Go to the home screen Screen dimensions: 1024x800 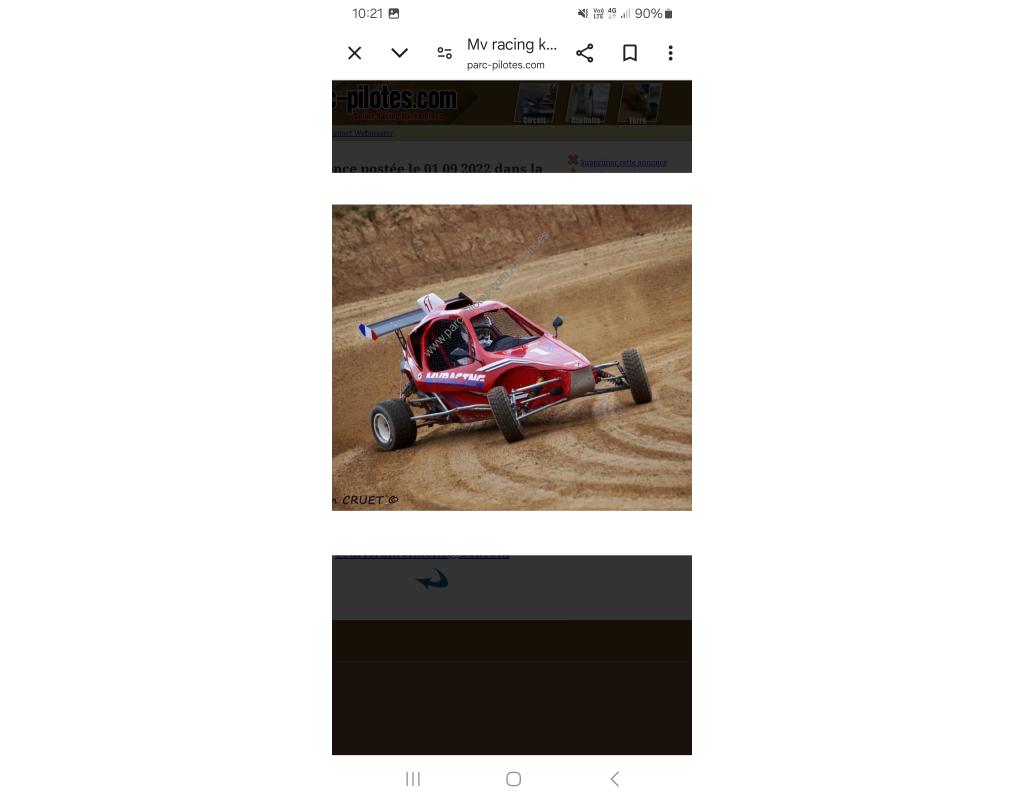[513, 779]
